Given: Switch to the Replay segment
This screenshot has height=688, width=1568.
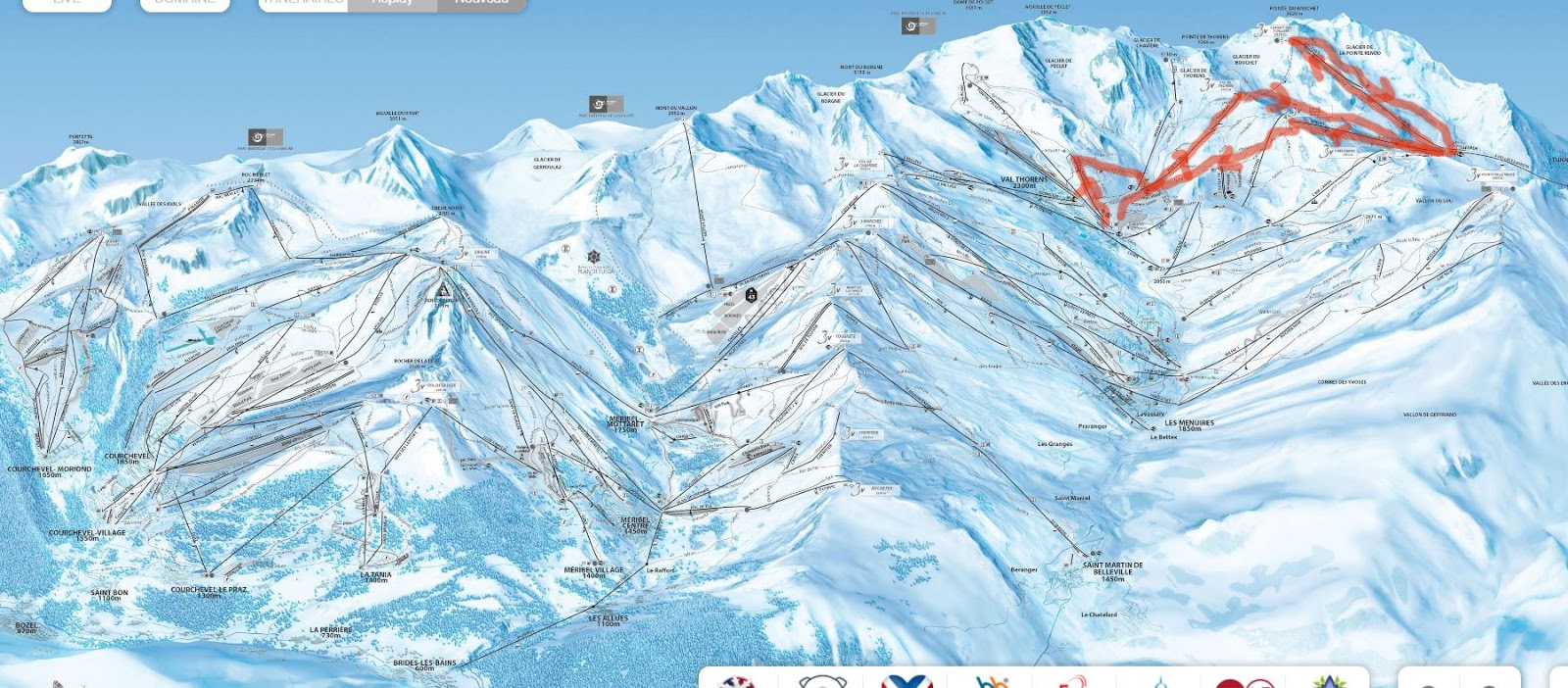Looking at the screenshot, I should tap(392, 3).
